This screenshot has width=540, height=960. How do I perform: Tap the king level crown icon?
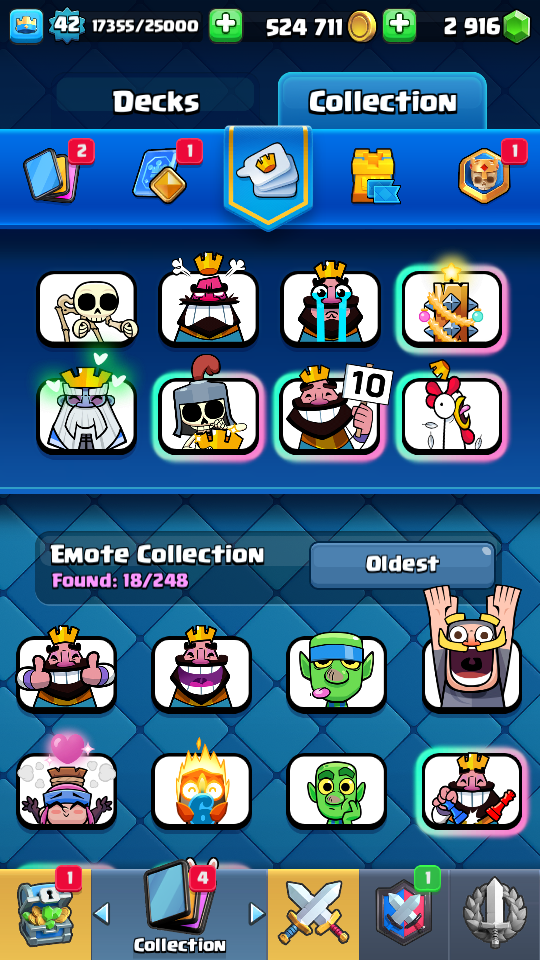click(26, 26)
